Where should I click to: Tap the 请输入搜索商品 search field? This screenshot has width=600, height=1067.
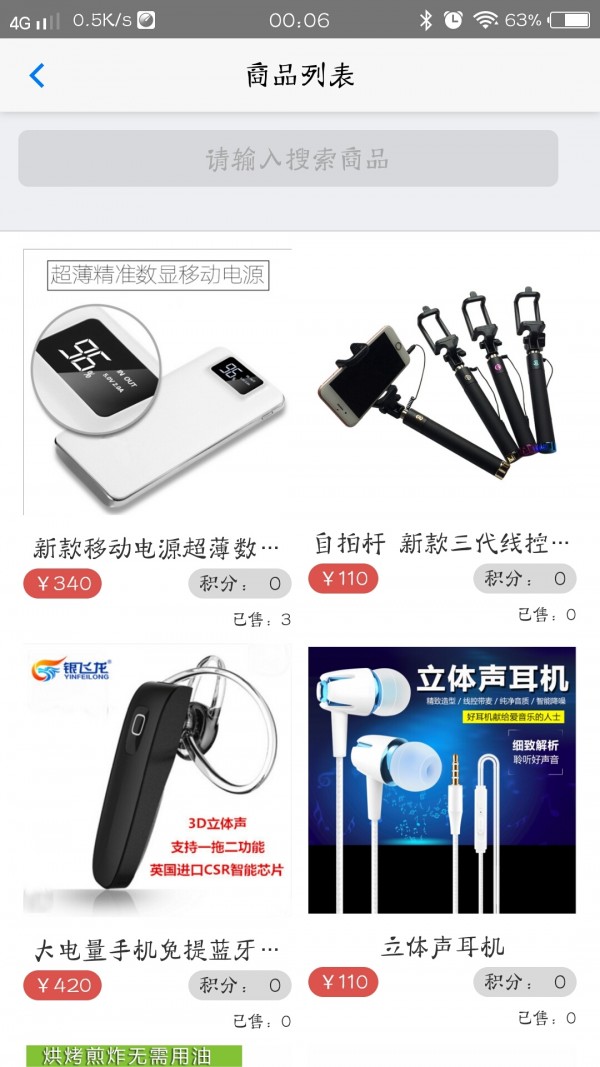[288, 159]
